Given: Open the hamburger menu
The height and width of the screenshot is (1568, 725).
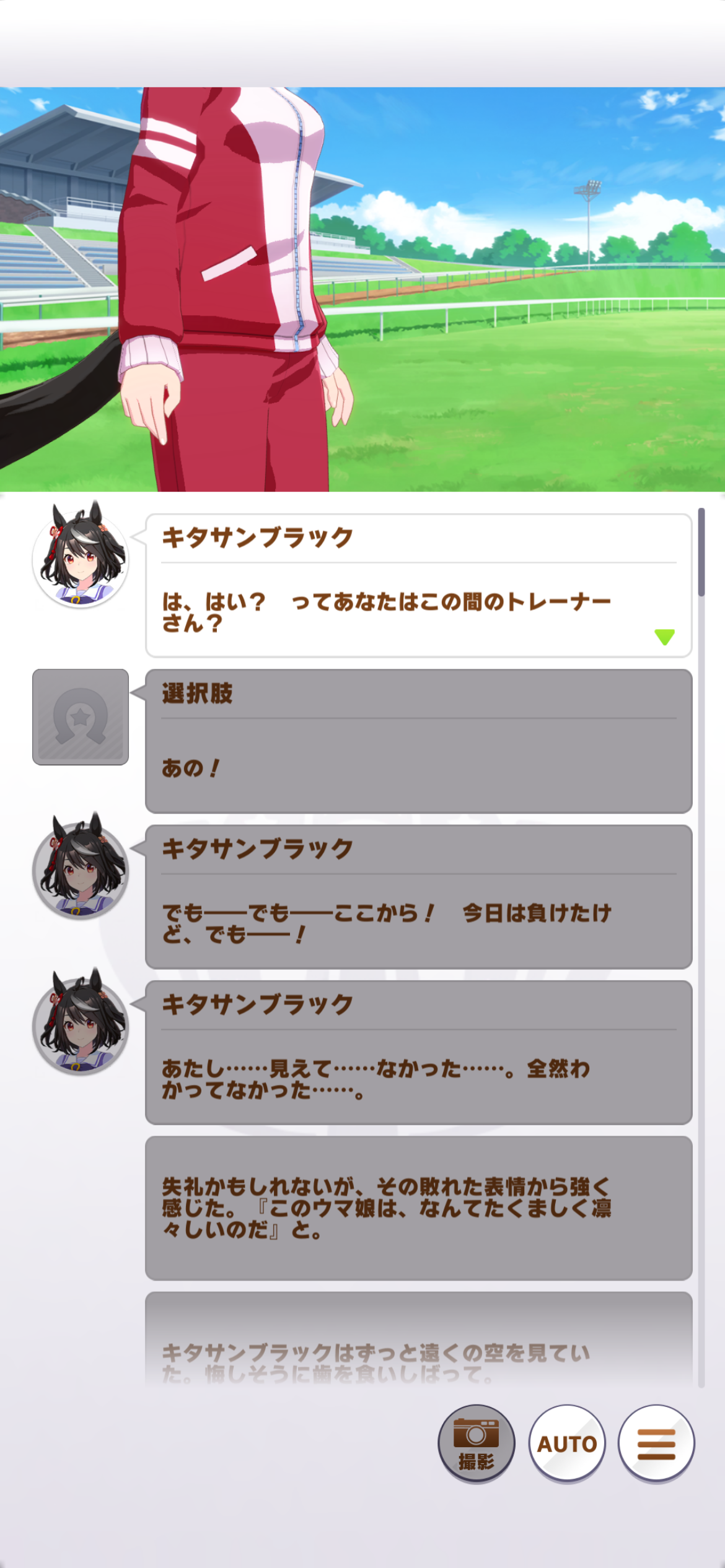Looking at the screenshot, I should click(x=656, y=1444).
